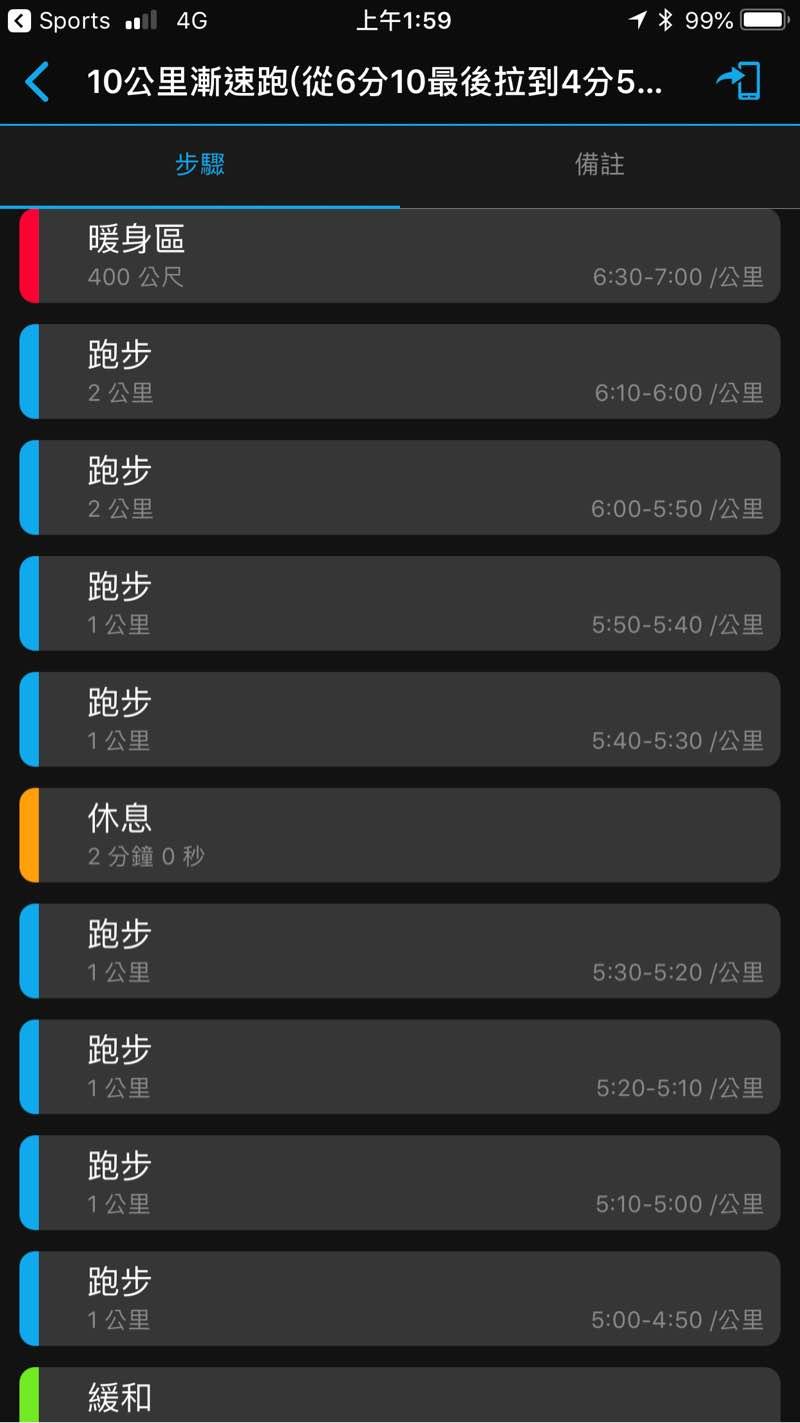
Task: Open the 緩和 cooldown step
Action: (400, 1397)
